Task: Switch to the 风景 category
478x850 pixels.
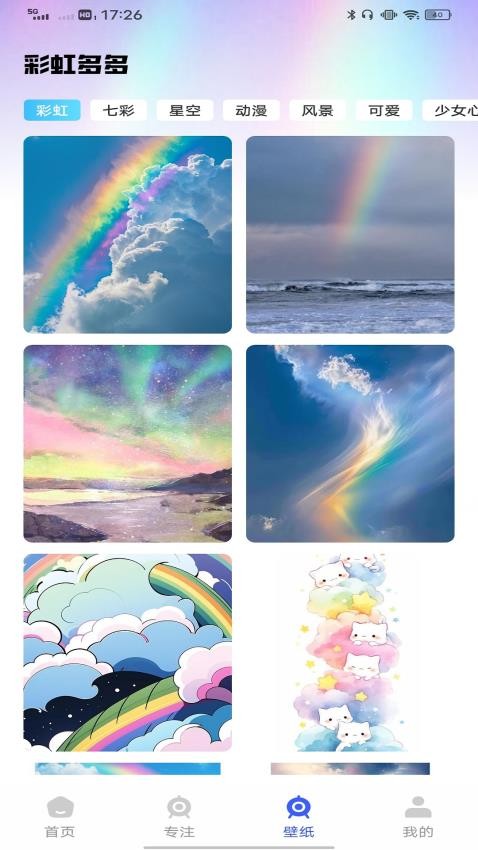Action: click(318, 110)
